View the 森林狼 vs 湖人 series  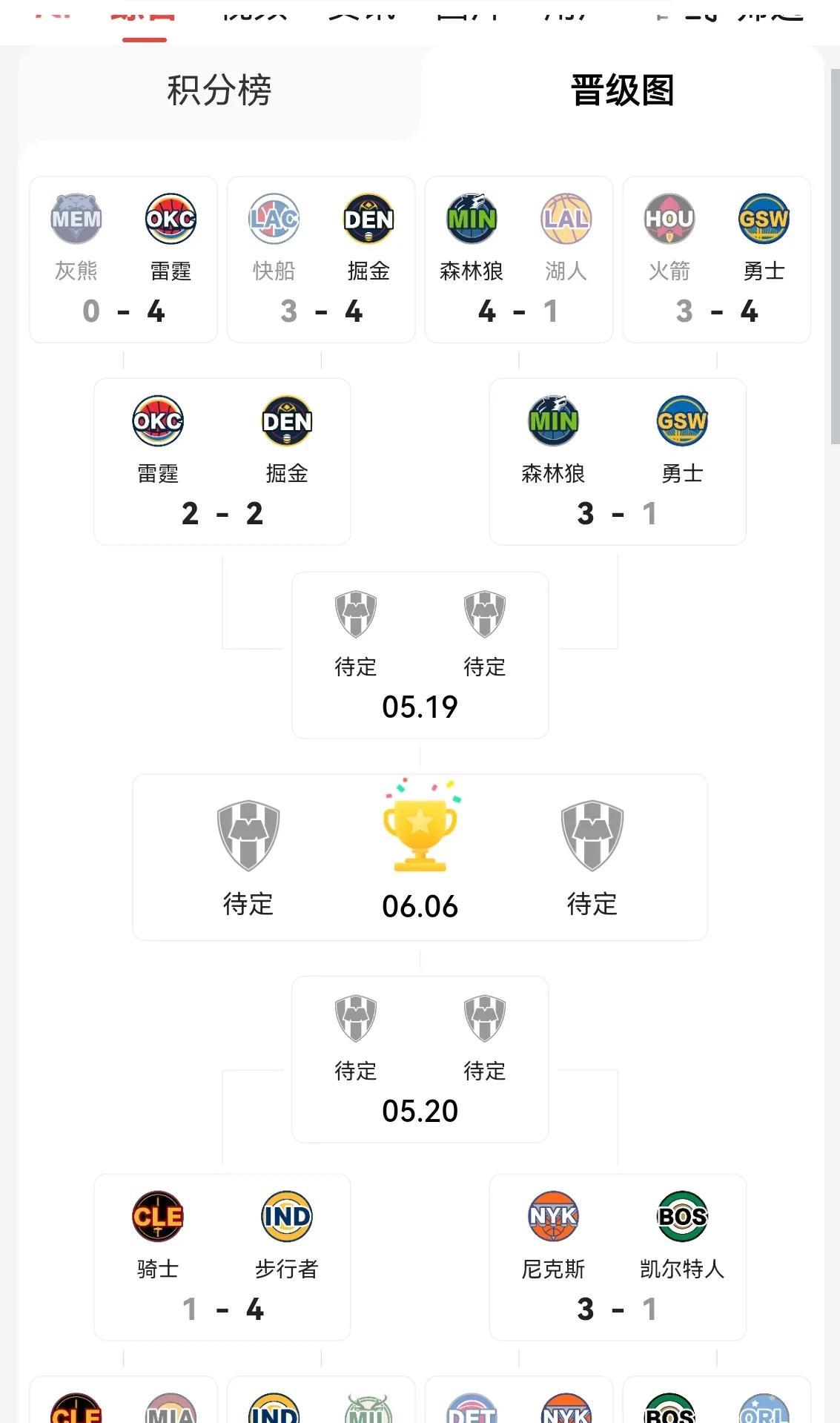tap(519, 260)
